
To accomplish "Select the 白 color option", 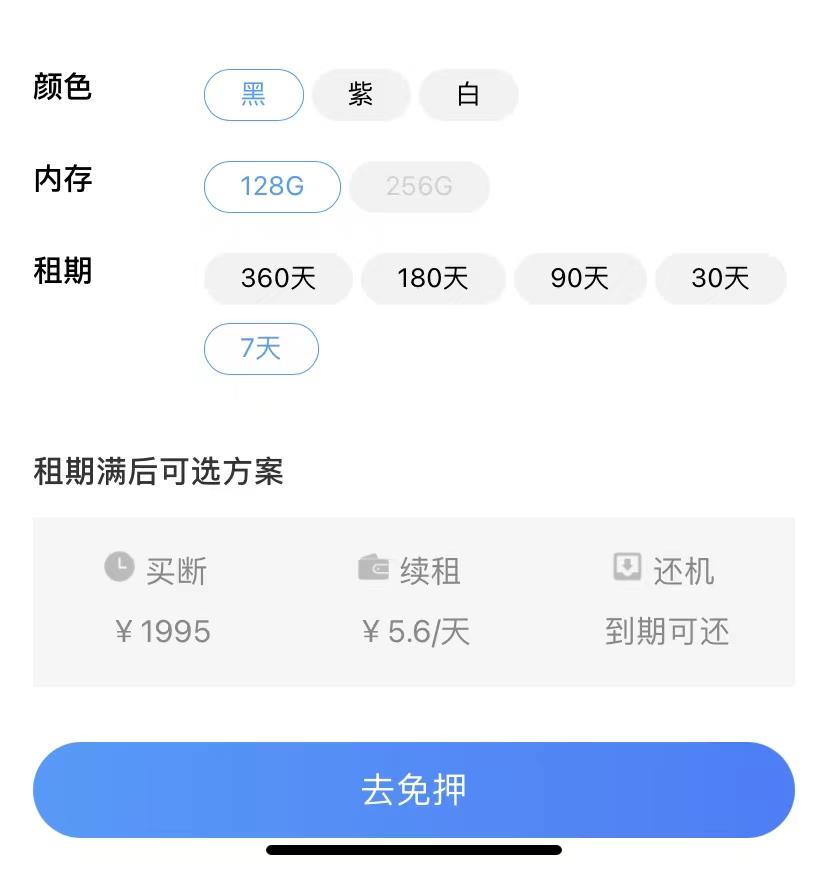I will tap(469, 95).
